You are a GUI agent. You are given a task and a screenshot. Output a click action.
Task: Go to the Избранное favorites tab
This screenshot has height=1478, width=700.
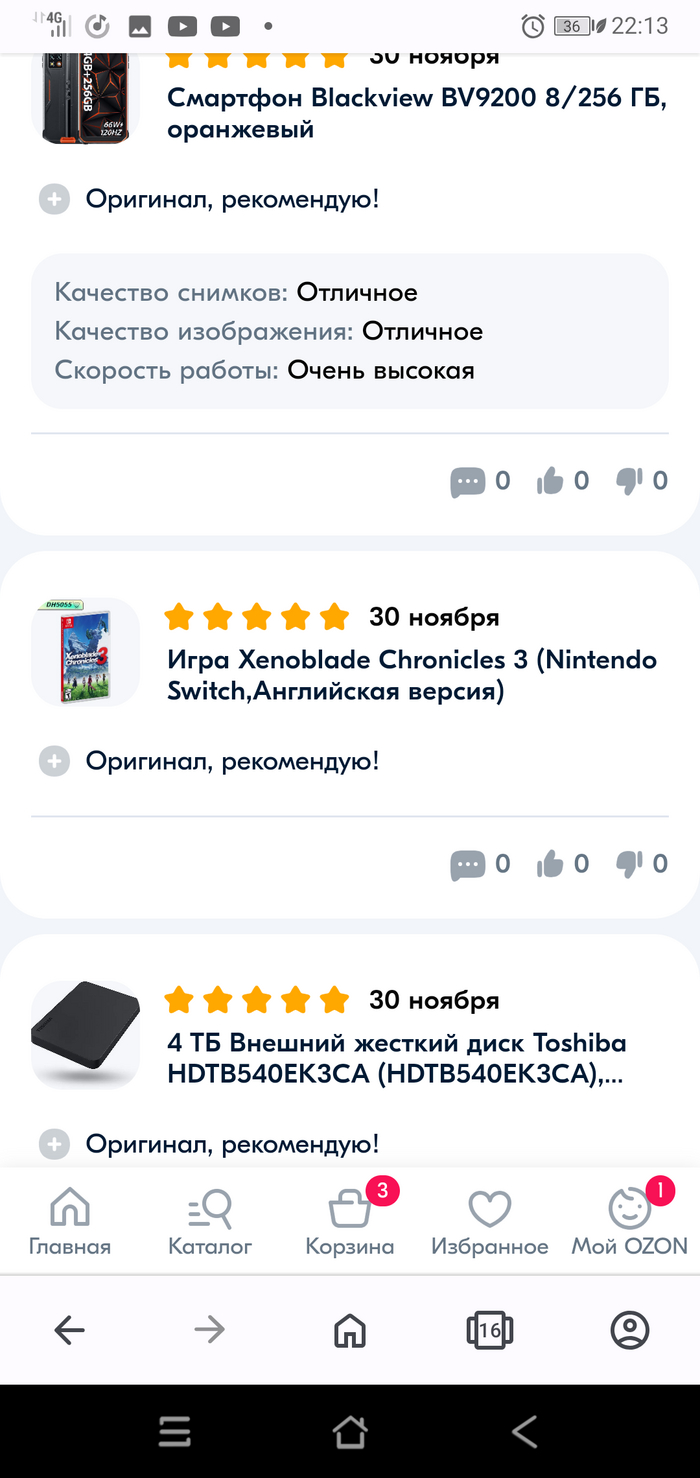[x=489, y=1222]
